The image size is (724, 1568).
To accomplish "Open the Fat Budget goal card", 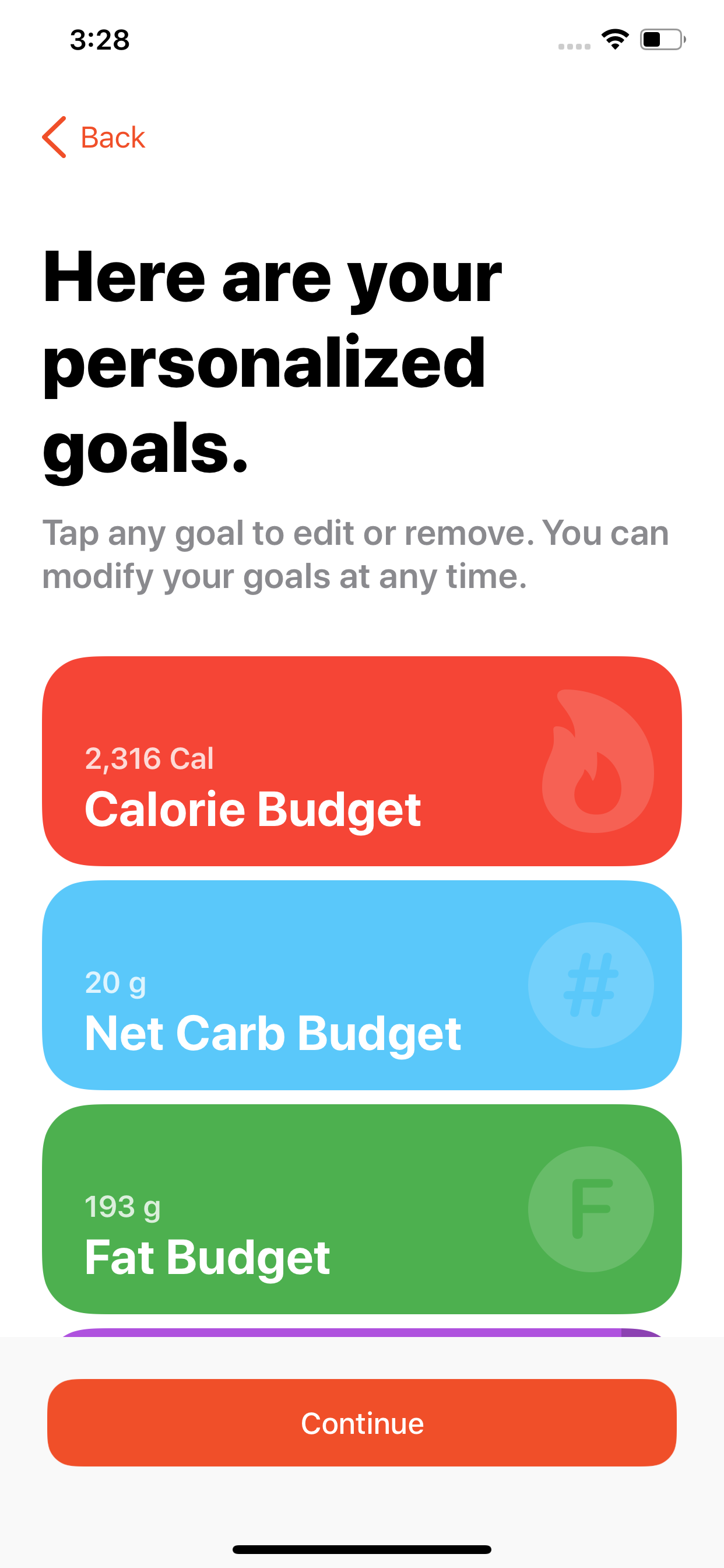I will (361, 1209).
